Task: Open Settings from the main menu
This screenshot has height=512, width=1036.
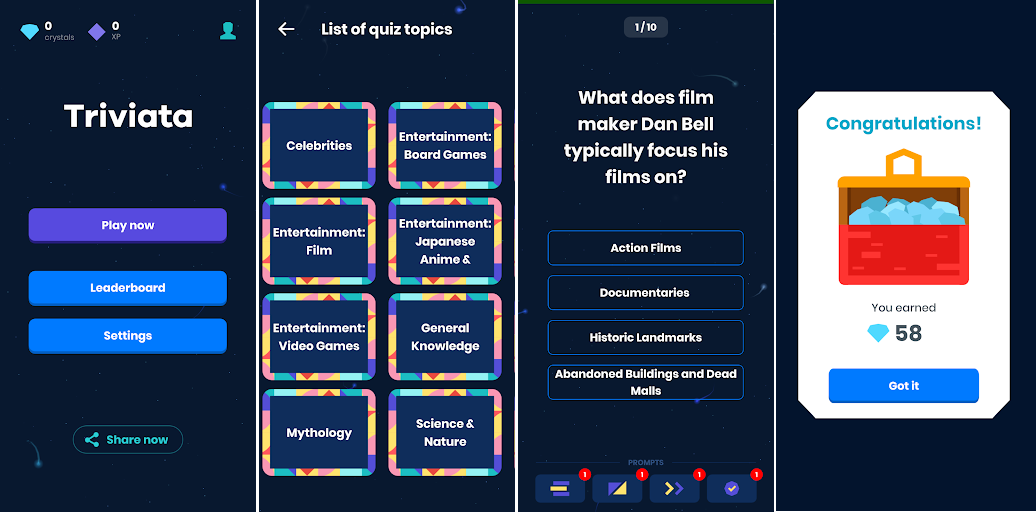Action: [x=127, y=336]
